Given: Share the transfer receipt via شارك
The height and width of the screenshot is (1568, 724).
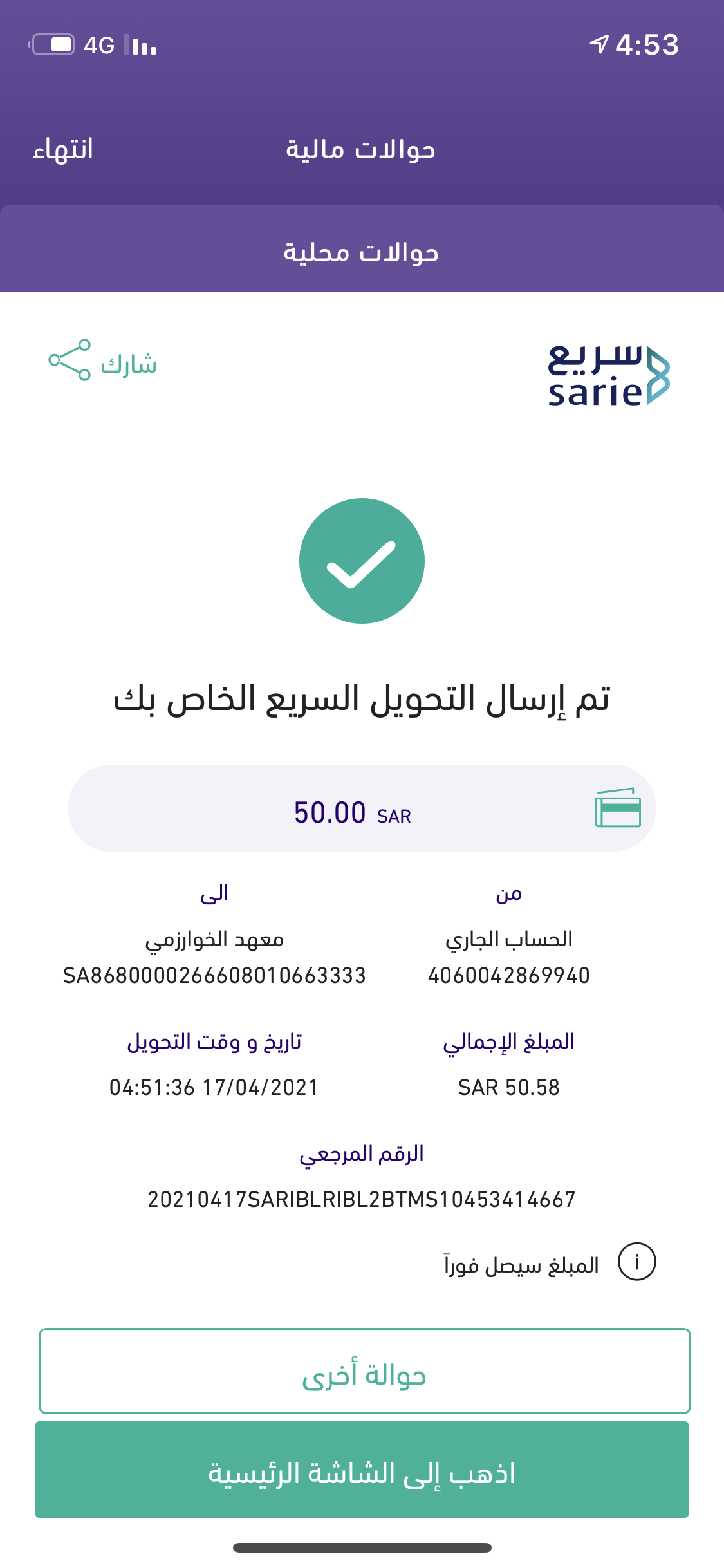Looking at the screenshot, I should tap(103, 361).
